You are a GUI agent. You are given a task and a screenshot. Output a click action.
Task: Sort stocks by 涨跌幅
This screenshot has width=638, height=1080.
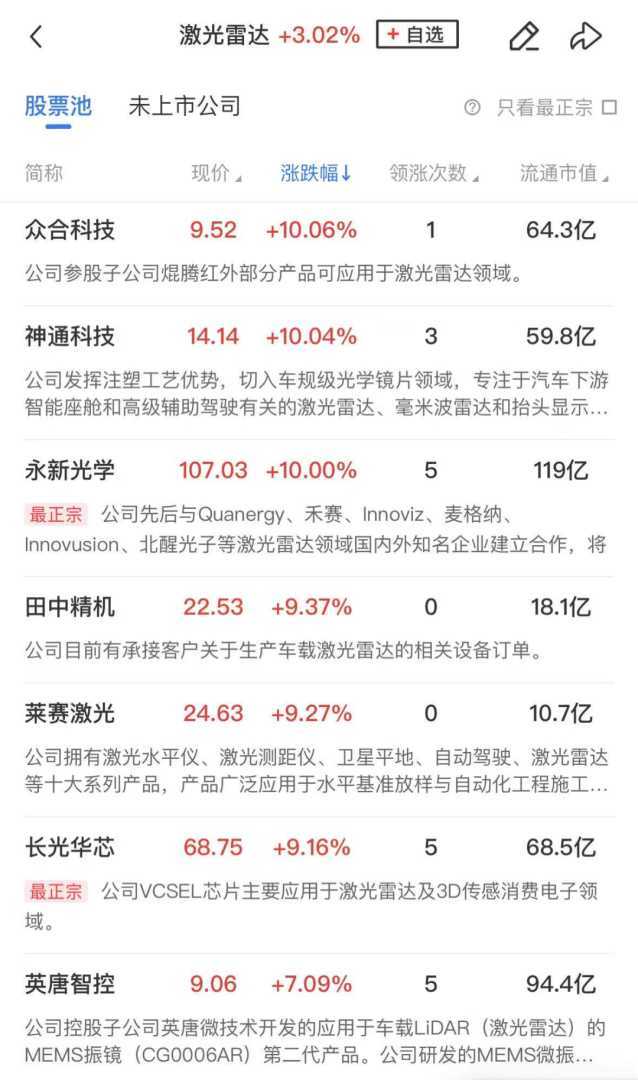316,173
